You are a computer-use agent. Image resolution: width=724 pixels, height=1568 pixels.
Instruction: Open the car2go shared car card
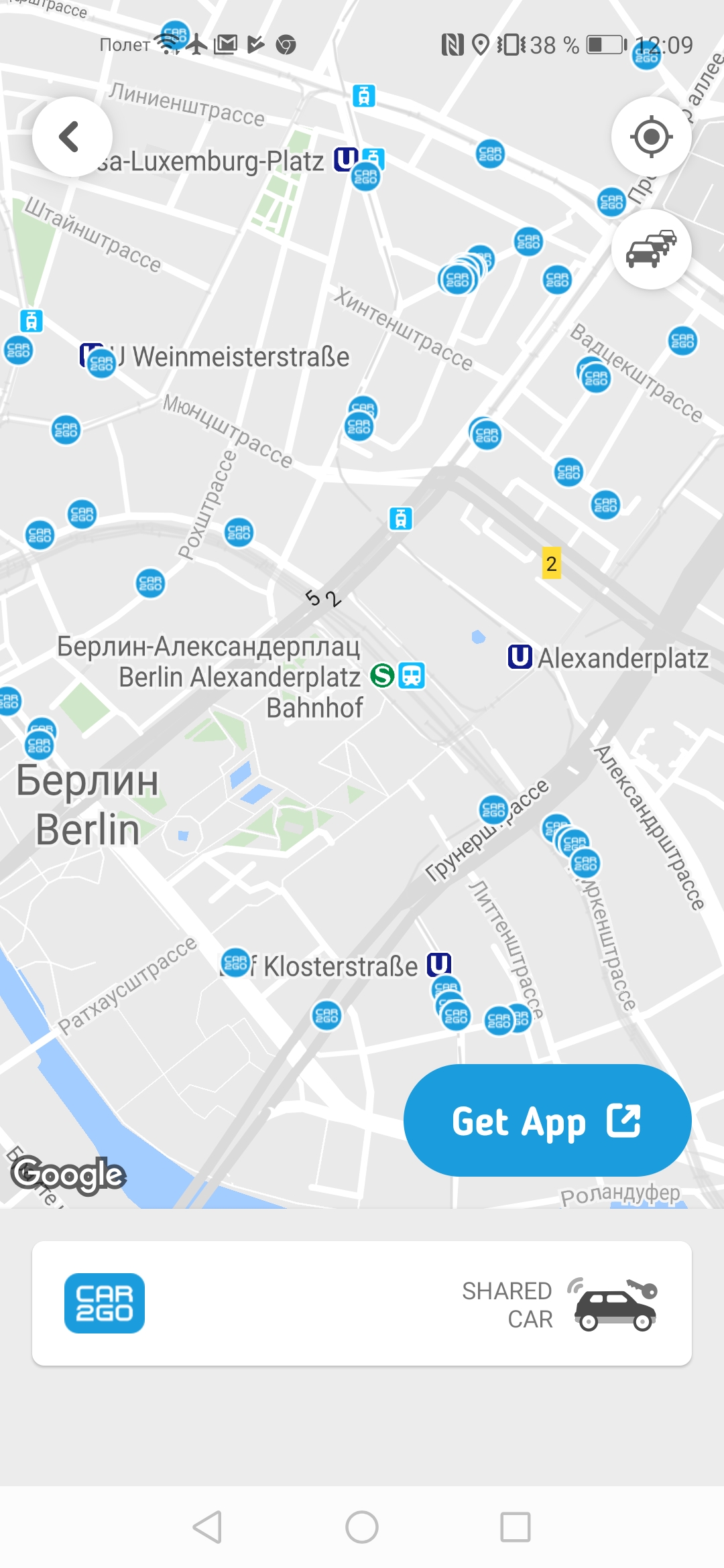click(362, 1303)
